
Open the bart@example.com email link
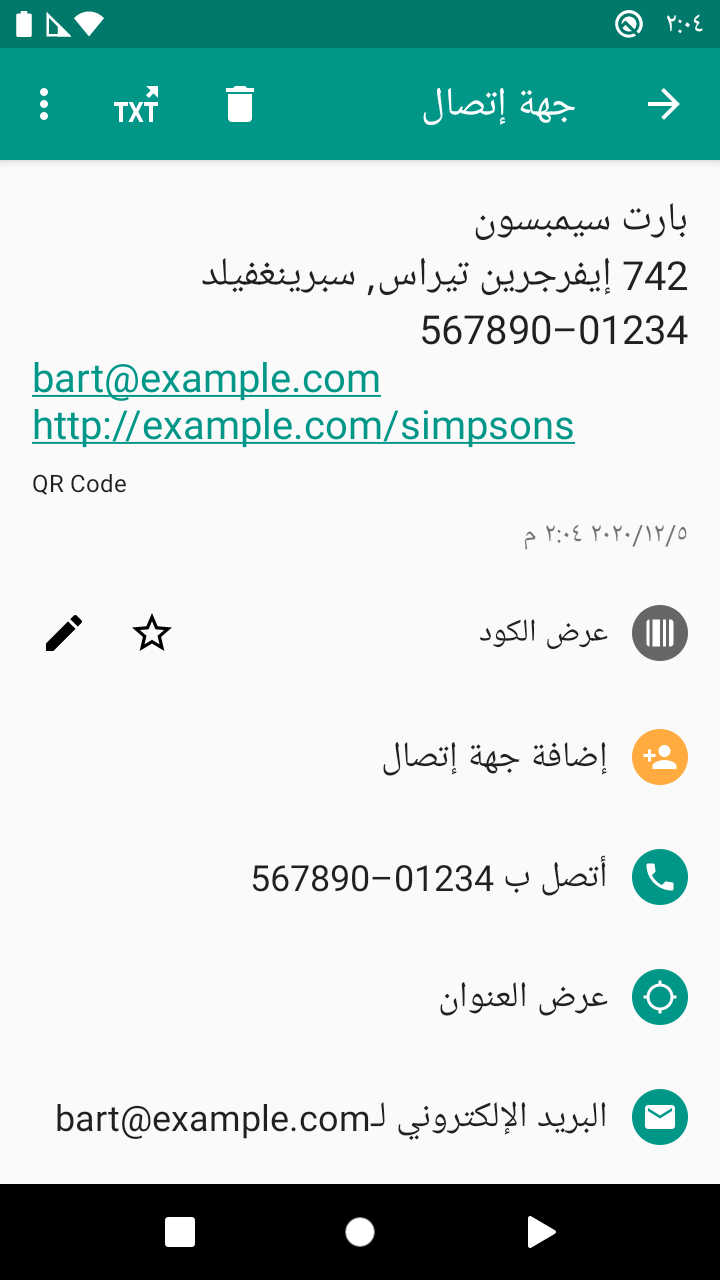point(206,380)
